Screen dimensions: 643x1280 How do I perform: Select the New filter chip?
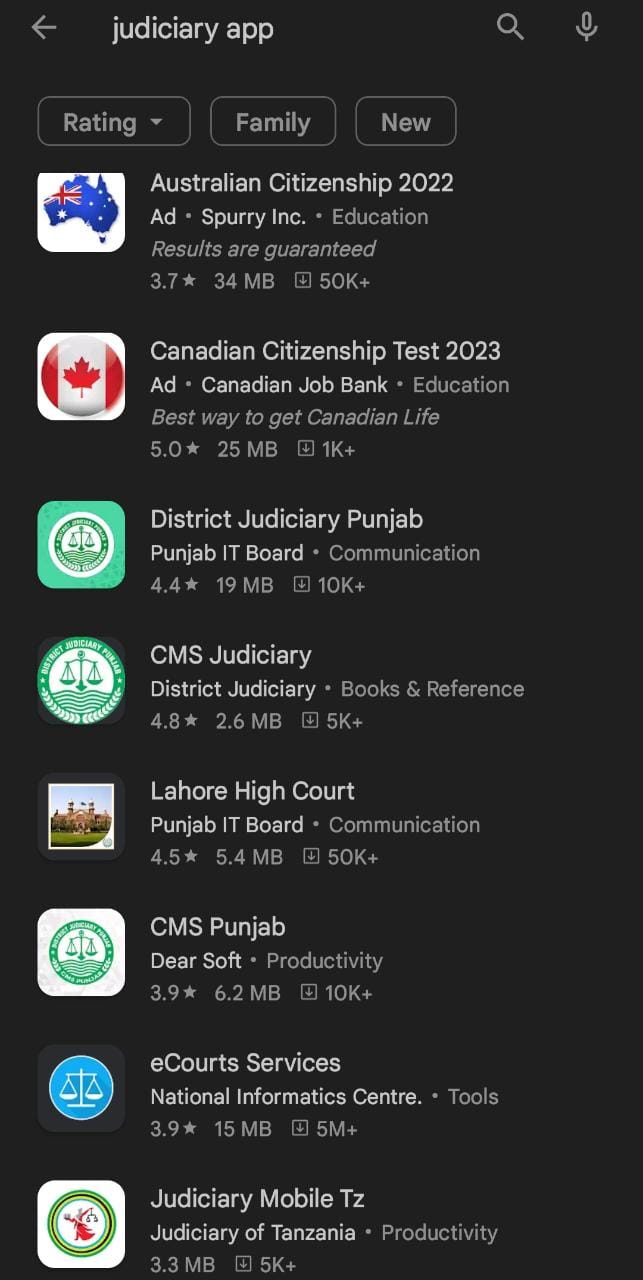pos(405,122)
